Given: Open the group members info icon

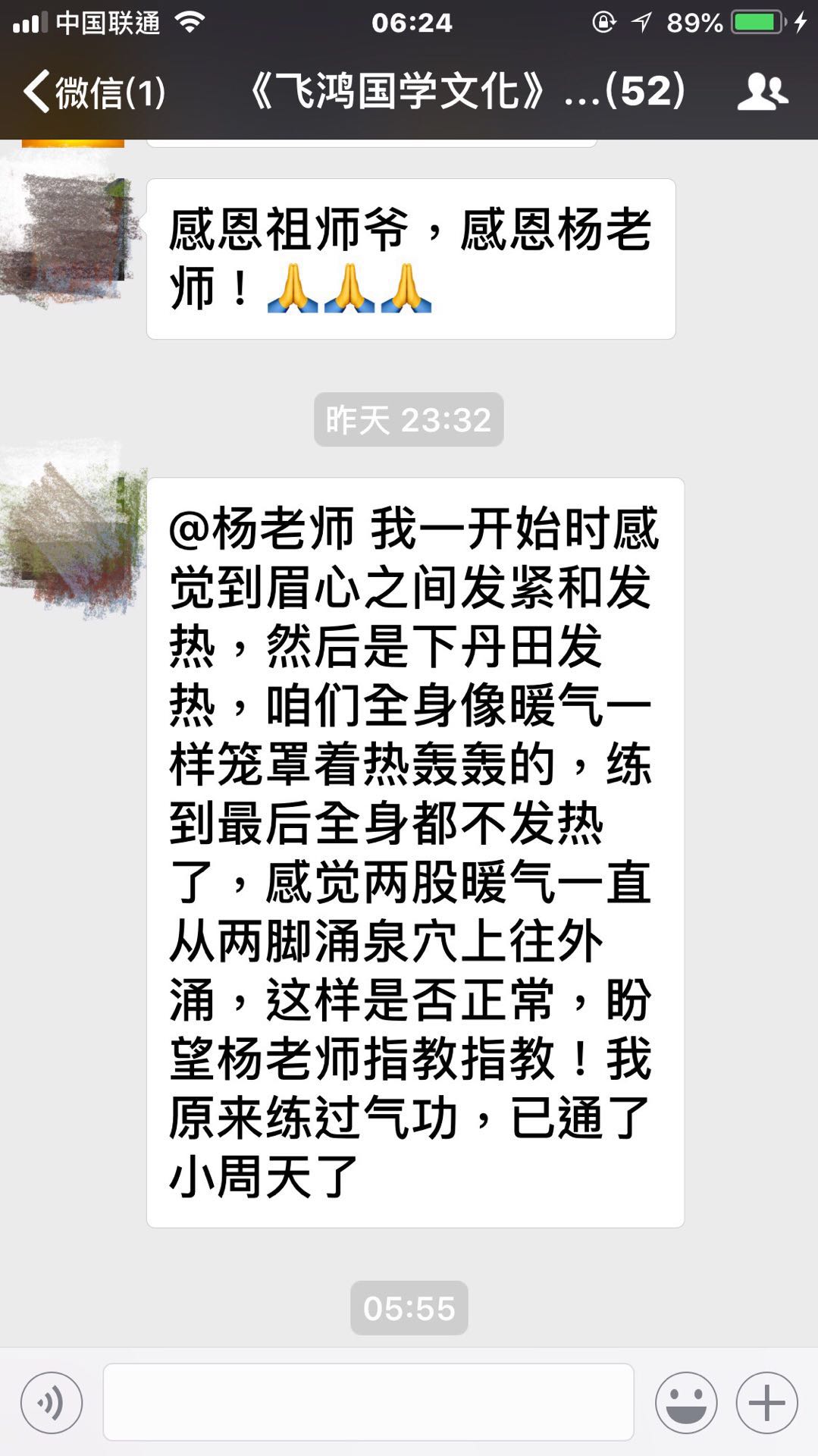Looking at the screenshot, I should 763,93.
